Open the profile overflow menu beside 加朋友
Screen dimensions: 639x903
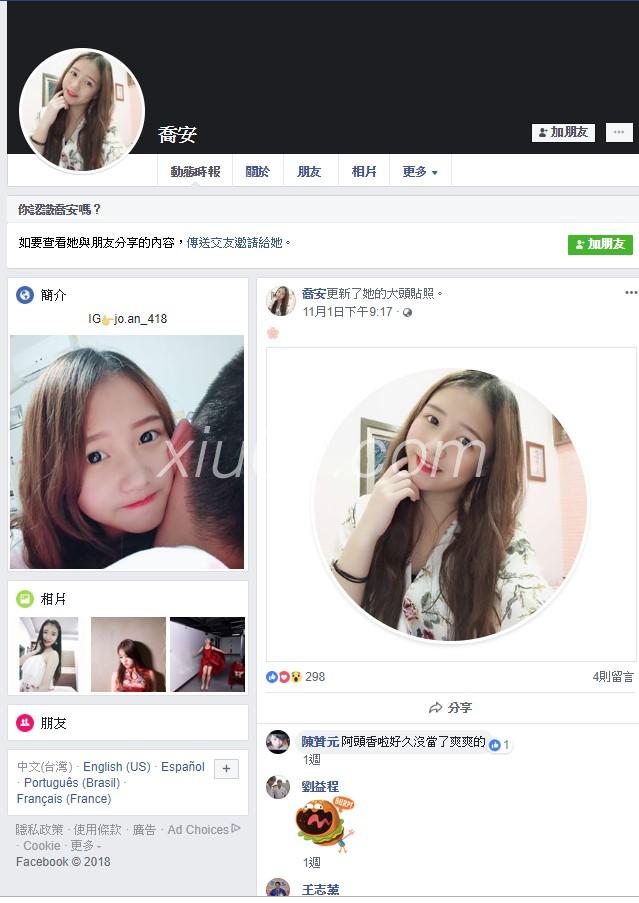pyautogui.click(x=619, y=132)
